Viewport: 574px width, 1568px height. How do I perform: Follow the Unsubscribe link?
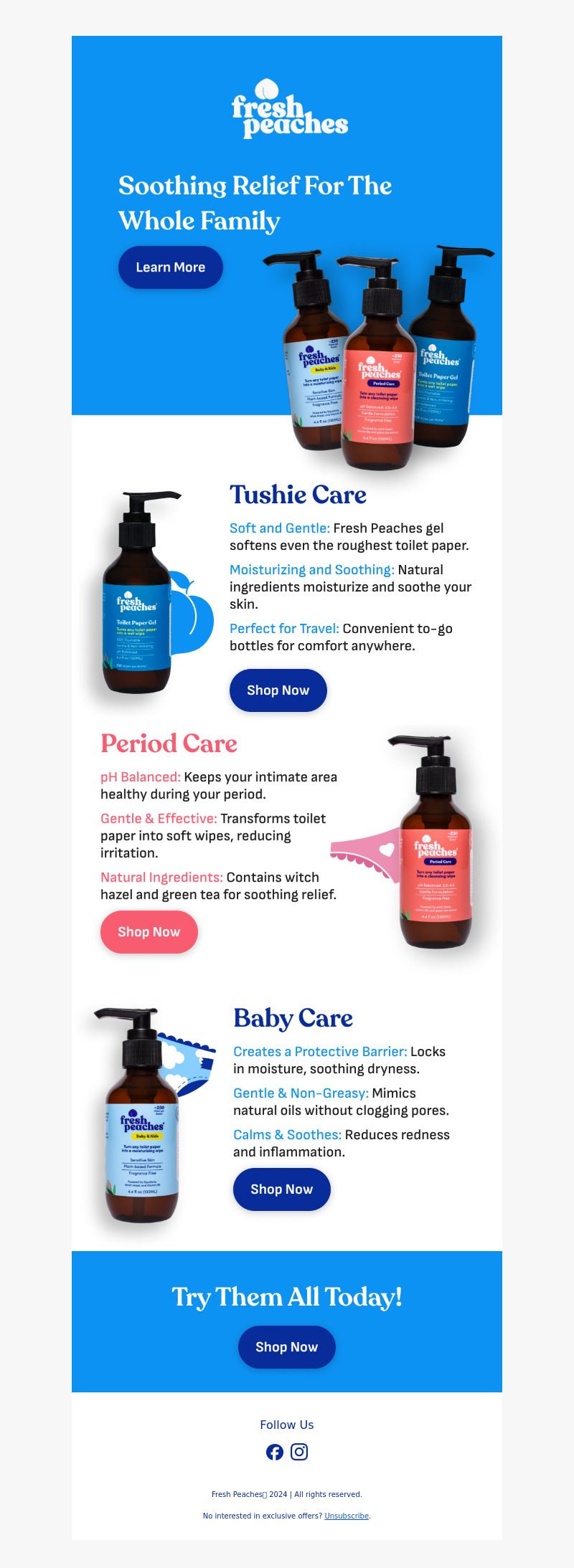tap(347, 1516)
